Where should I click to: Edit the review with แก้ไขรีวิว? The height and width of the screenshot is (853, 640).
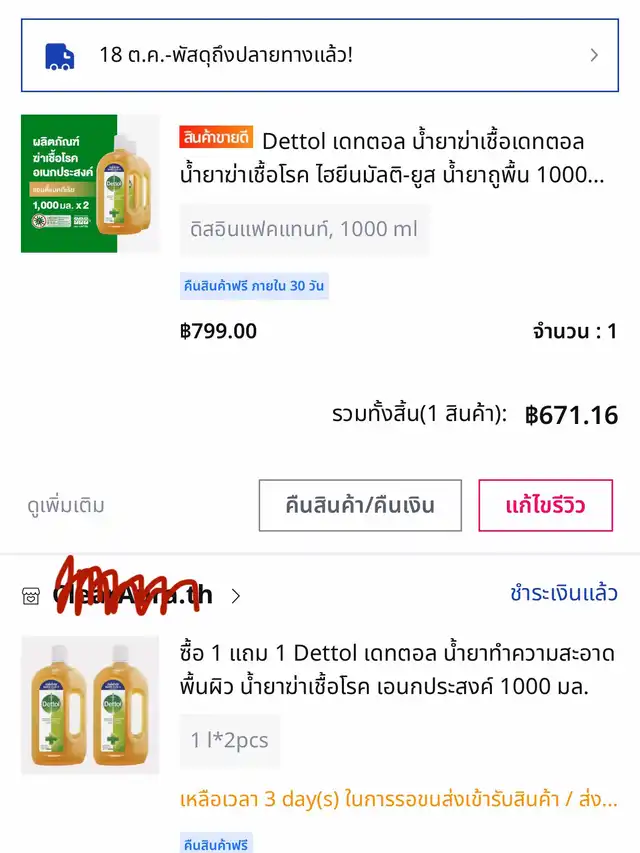pyautogui.click(x=545, y=505)
